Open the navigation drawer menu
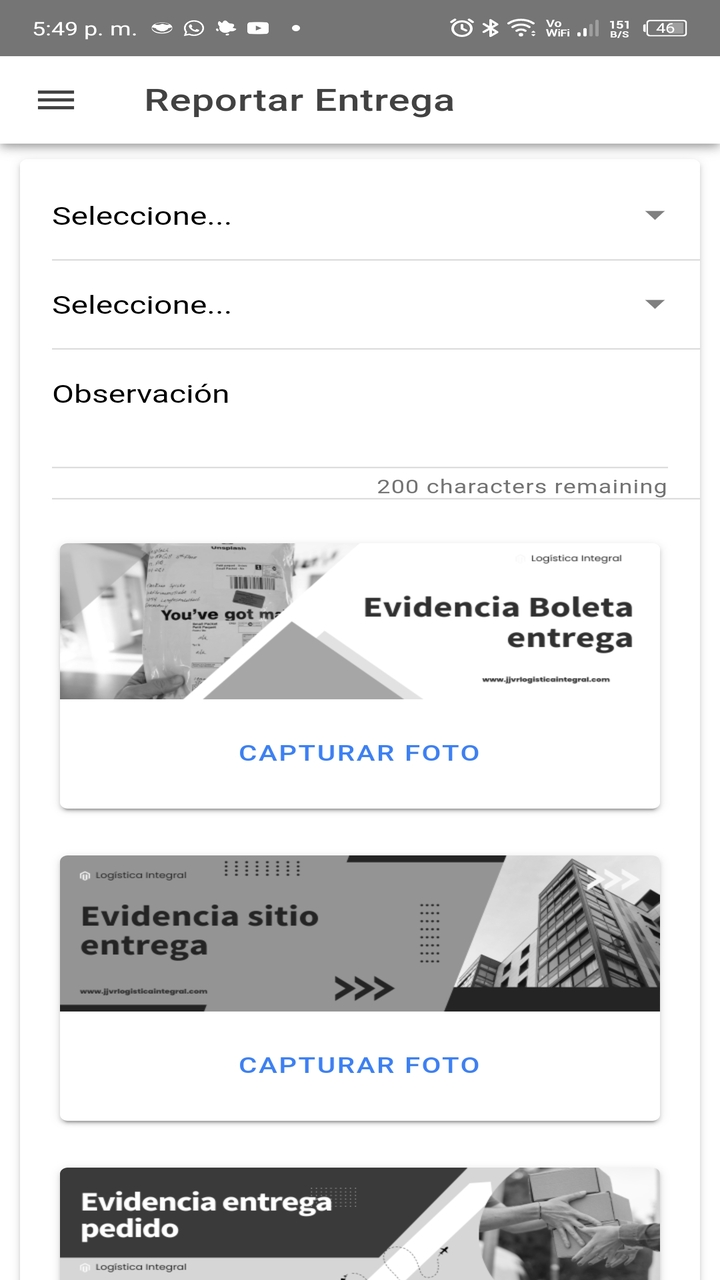 click(55, 99)
